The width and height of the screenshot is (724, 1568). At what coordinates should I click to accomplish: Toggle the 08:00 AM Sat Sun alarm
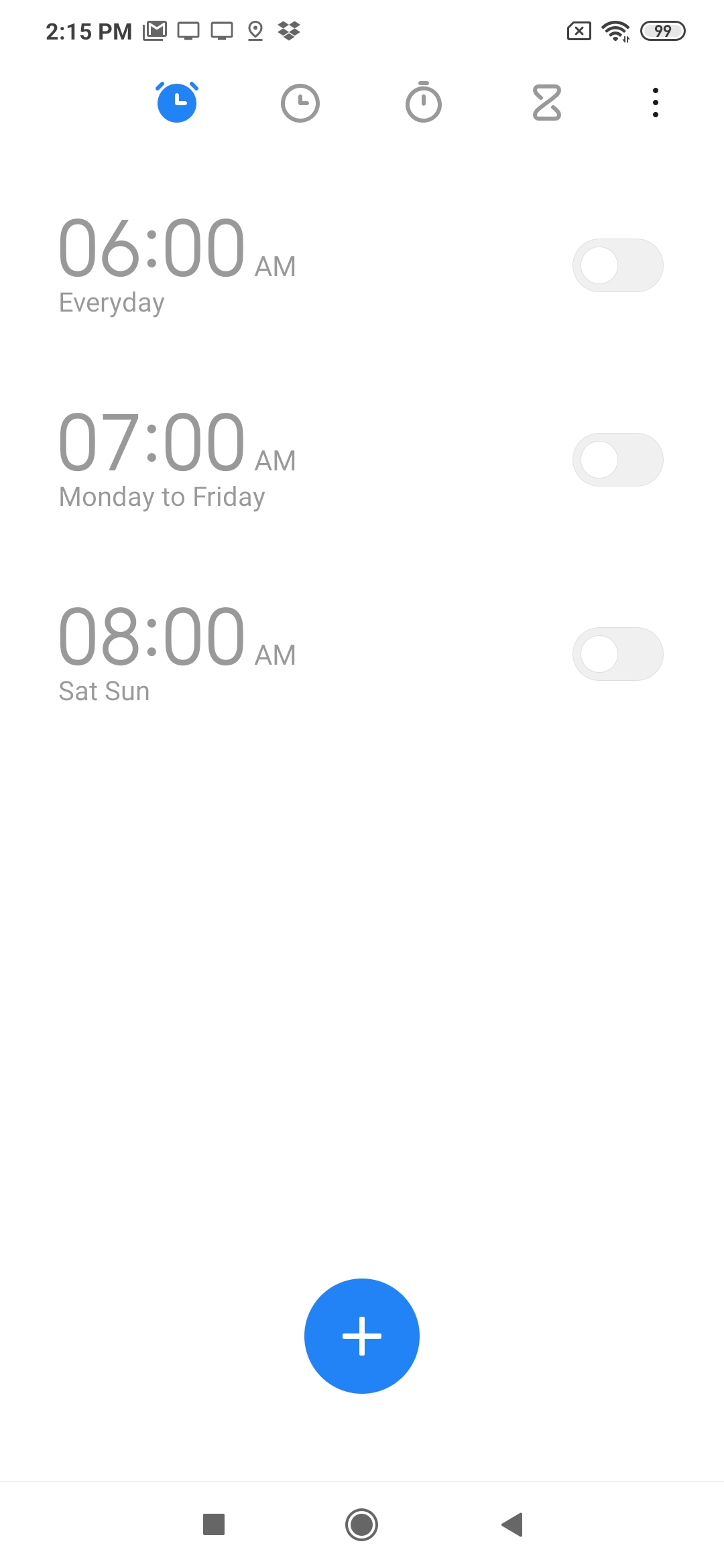(617, 654)
